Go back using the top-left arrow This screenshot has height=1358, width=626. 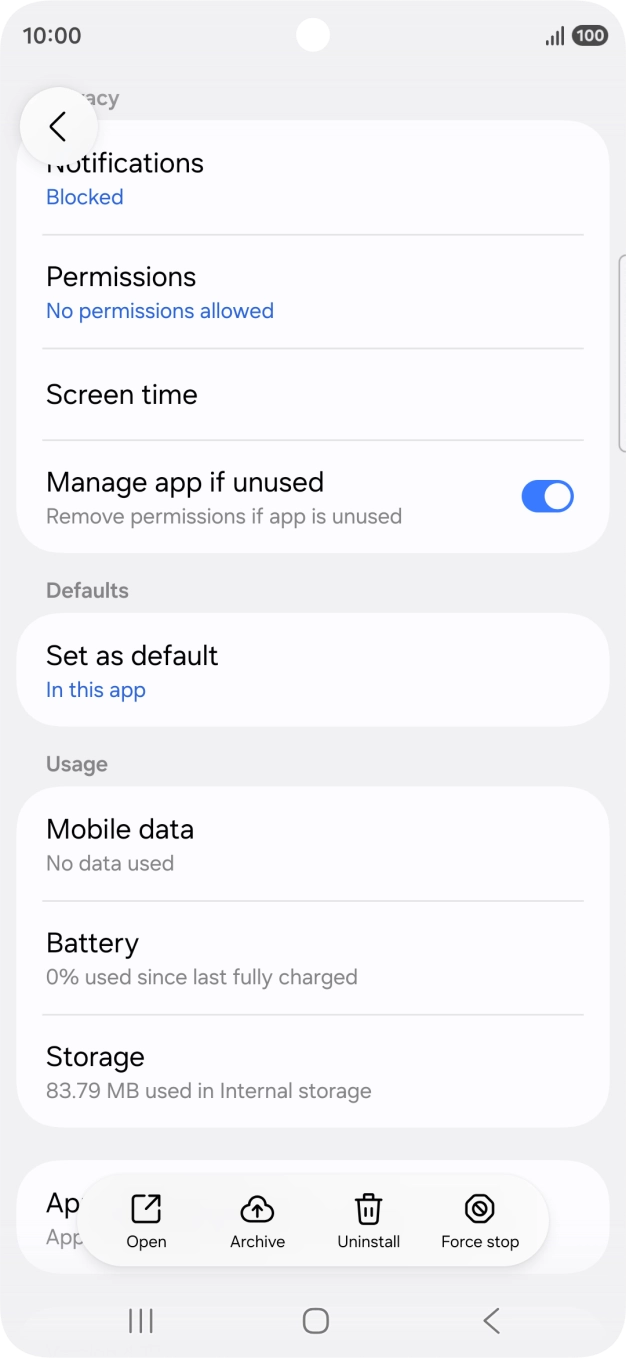(58, 126)
